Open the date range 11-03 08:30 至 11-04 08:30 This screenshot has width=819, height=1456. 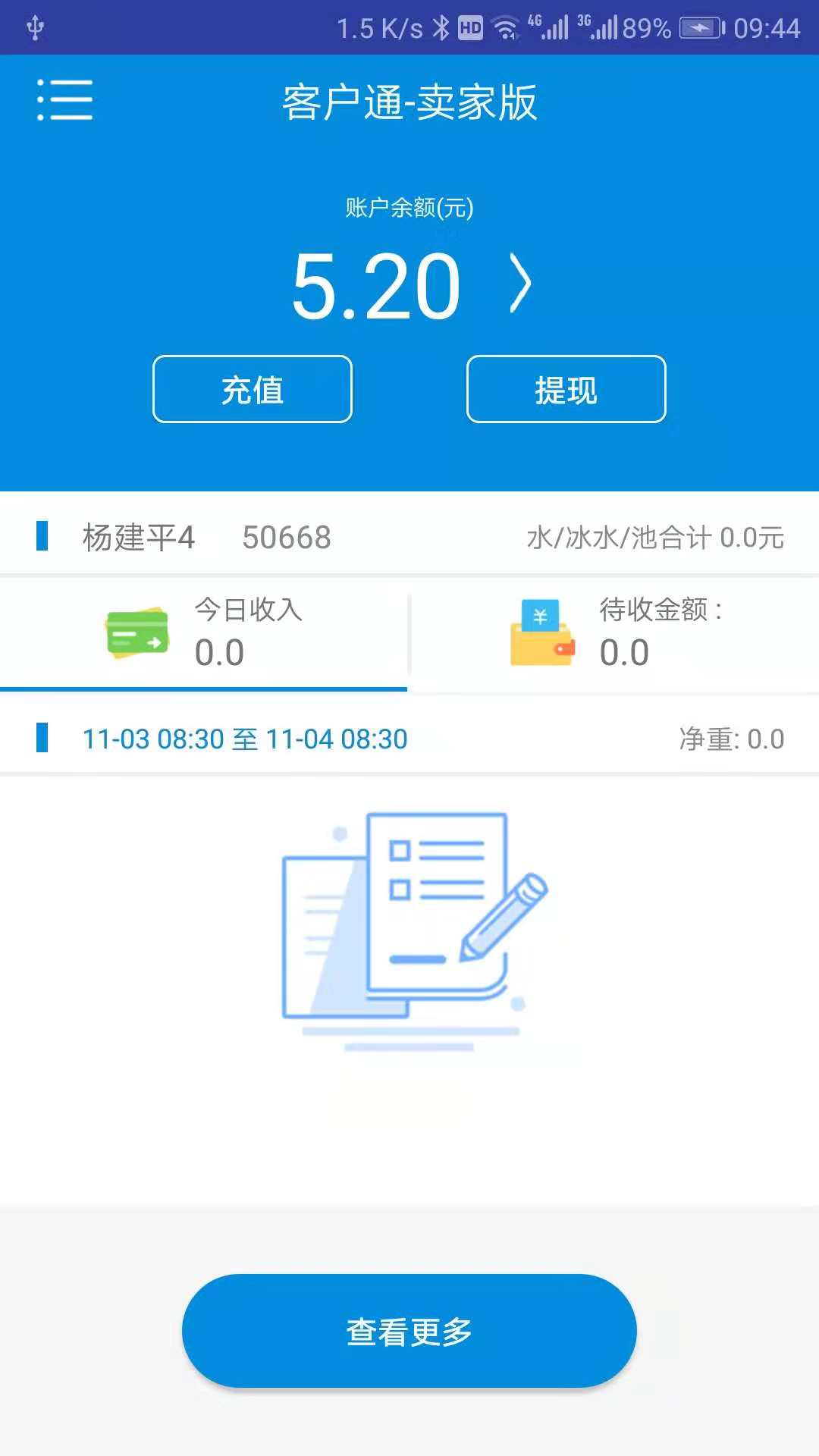pos(243,737)
